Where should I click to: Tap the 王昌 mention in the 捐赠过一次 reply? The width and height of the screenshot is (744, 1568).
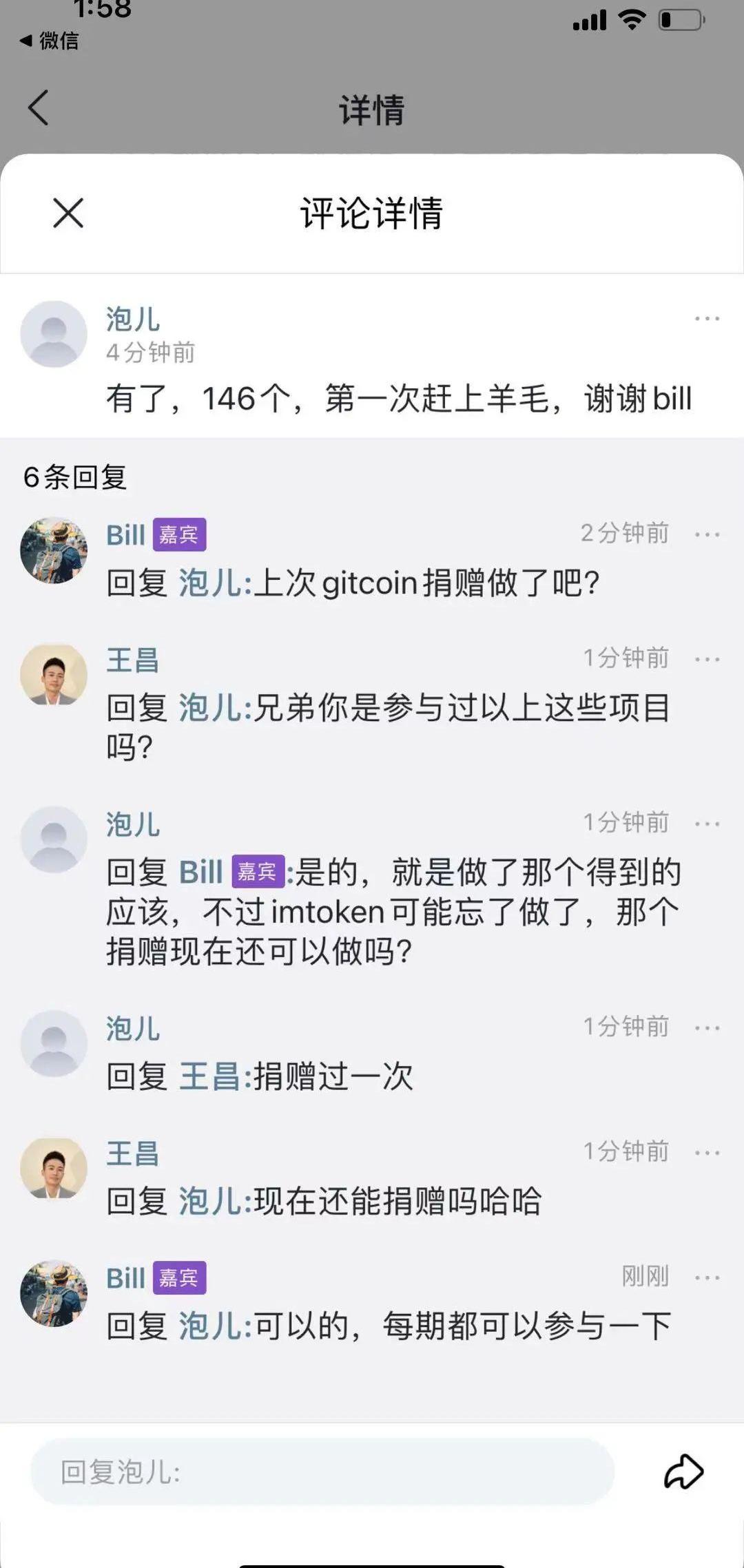tap(211, 1076)
